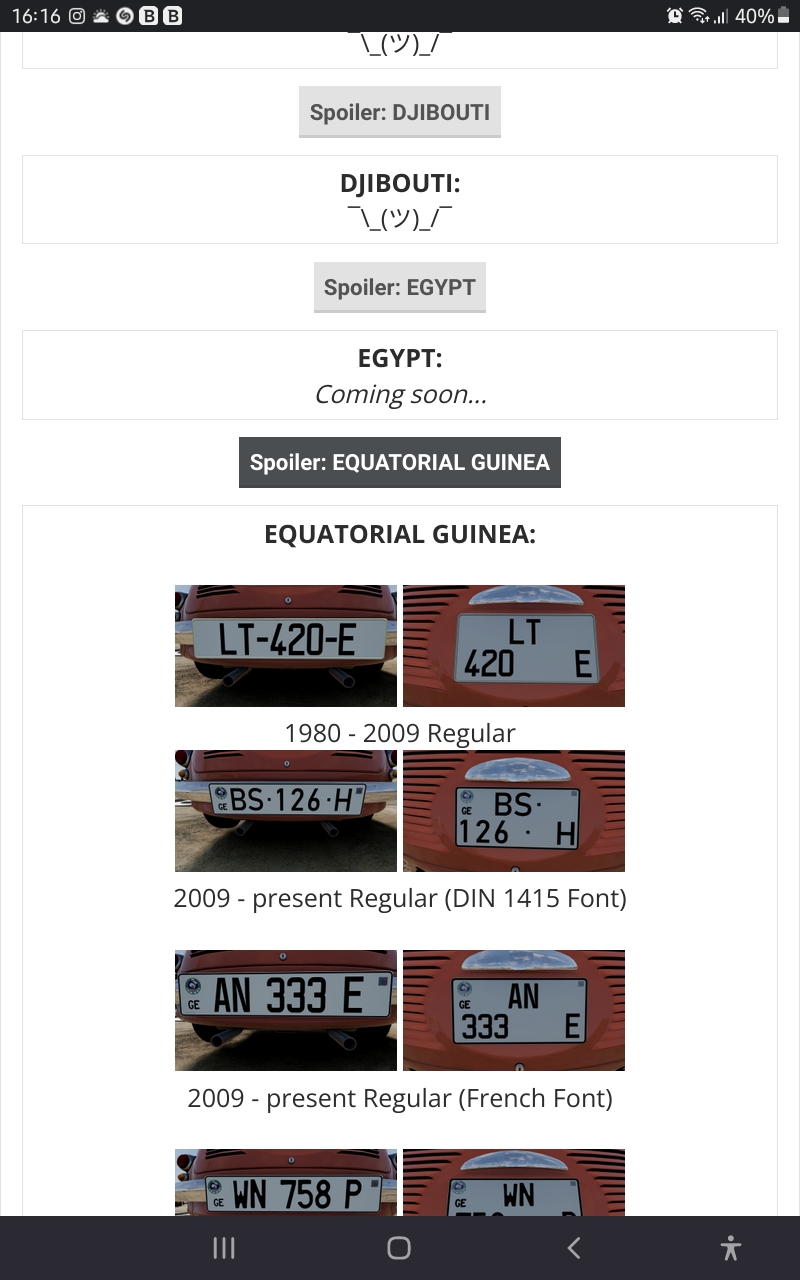Open the square LT 420 E plate image
Viewport: 800px width, 1280px height.
click(514, 646)
